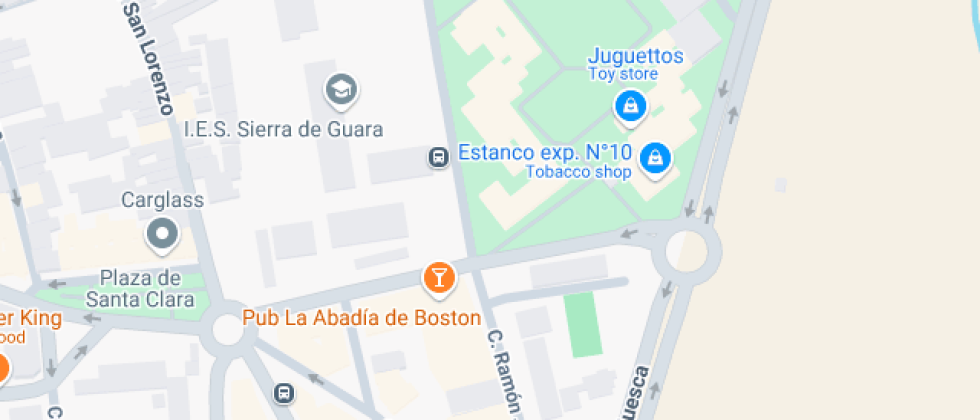
Task: Open the bus stop south of Pub La Abadía
Action: (x=284, y=393)
